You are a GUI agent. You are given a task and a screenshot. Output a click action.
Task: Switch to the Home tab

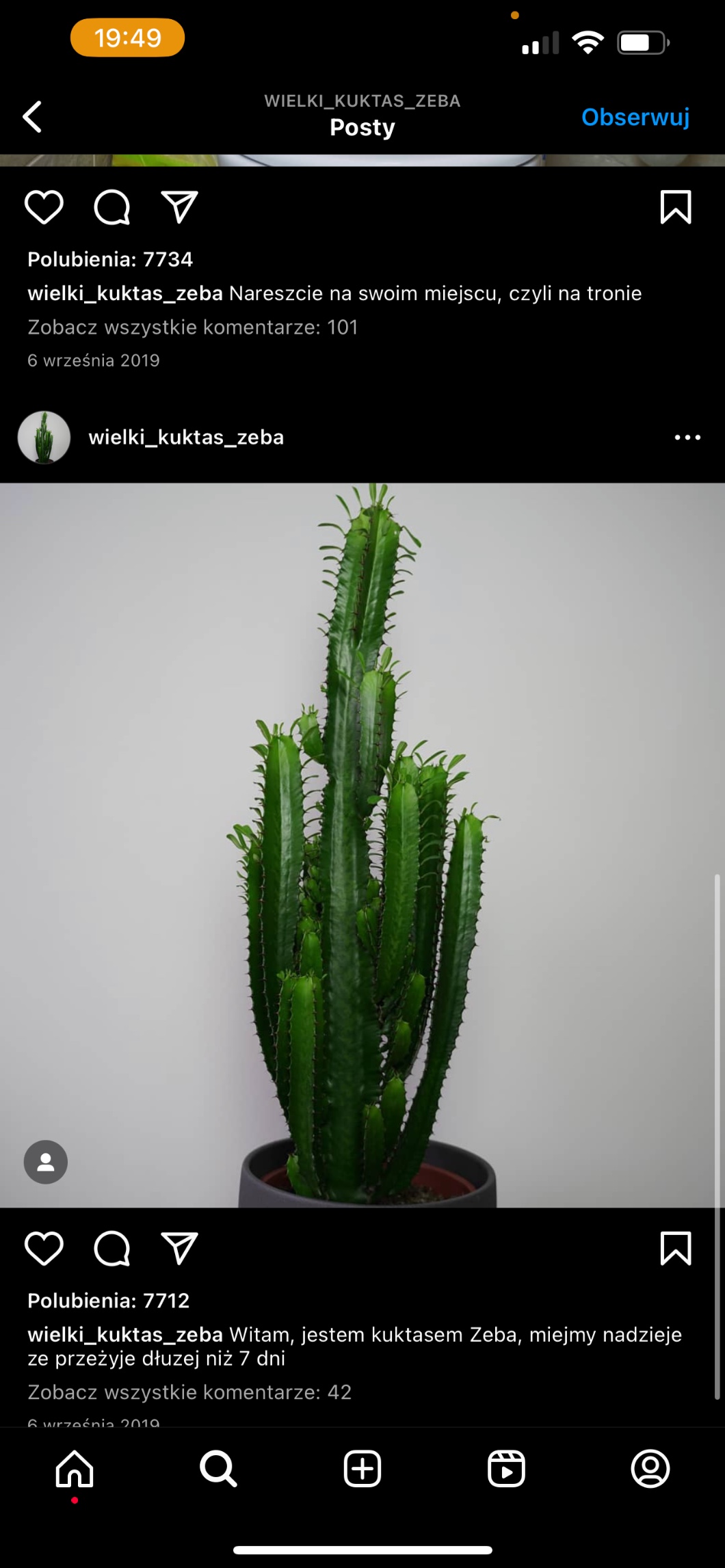click(75, 1469)
